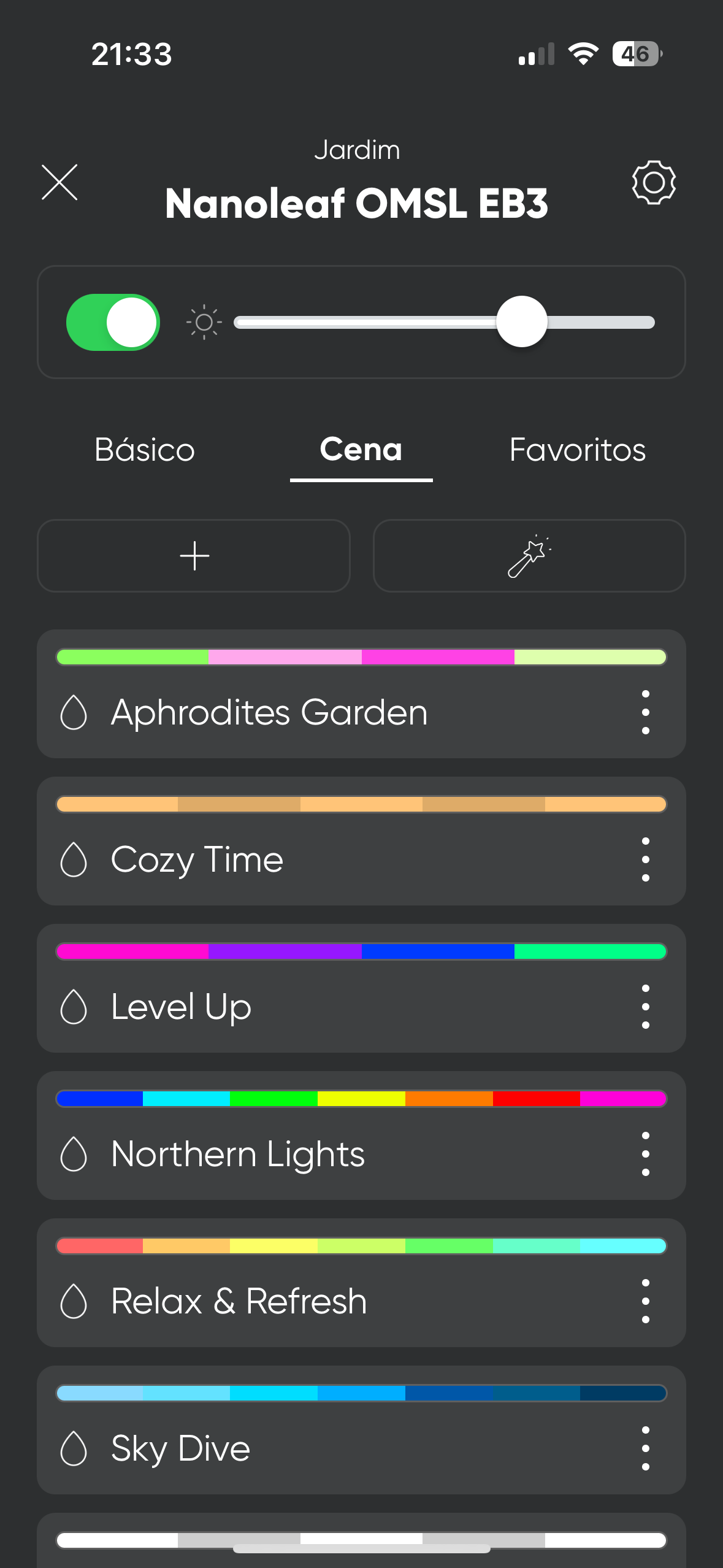
Task: Switch to the Favoritos tab
Action: 577,450
